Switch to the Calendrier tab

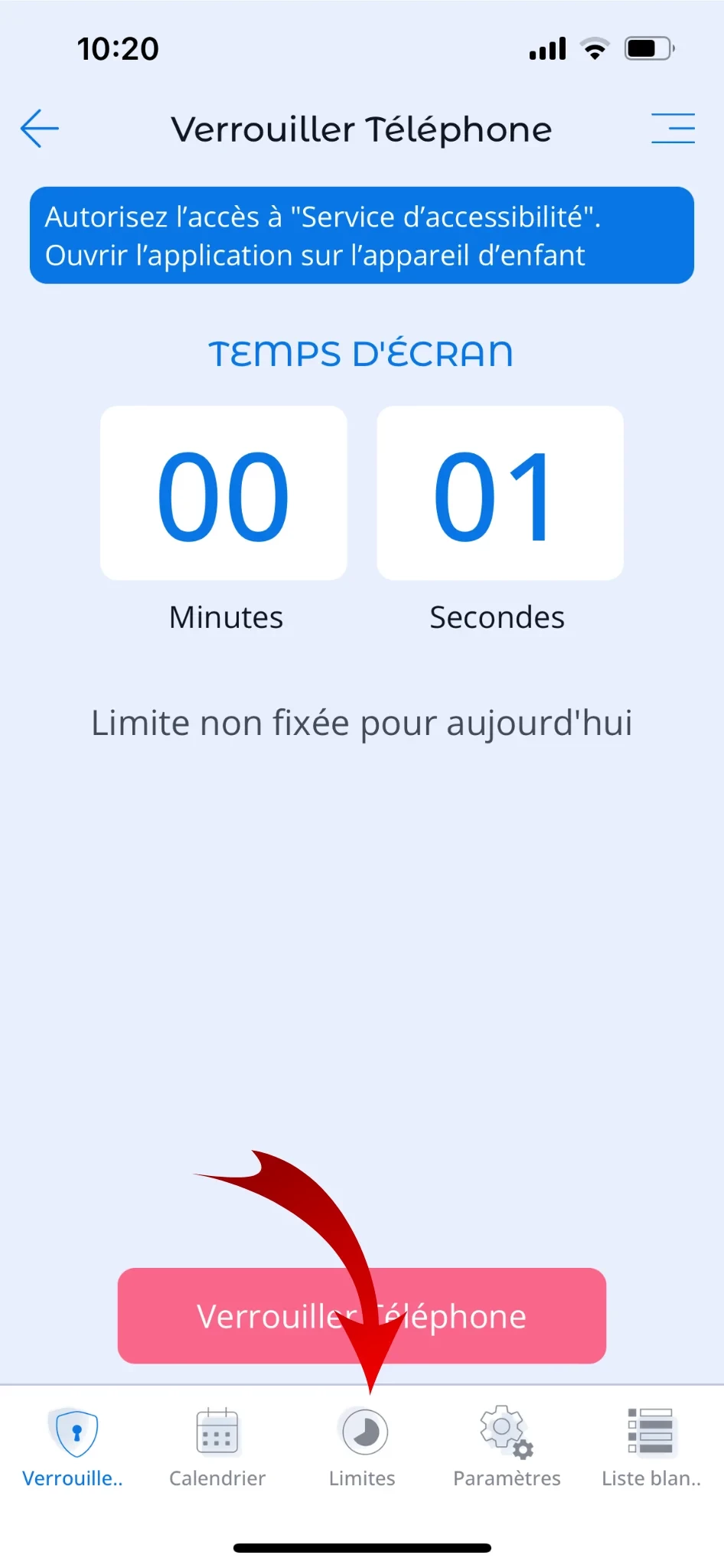pyautogui.click(x=217, y=1445)
